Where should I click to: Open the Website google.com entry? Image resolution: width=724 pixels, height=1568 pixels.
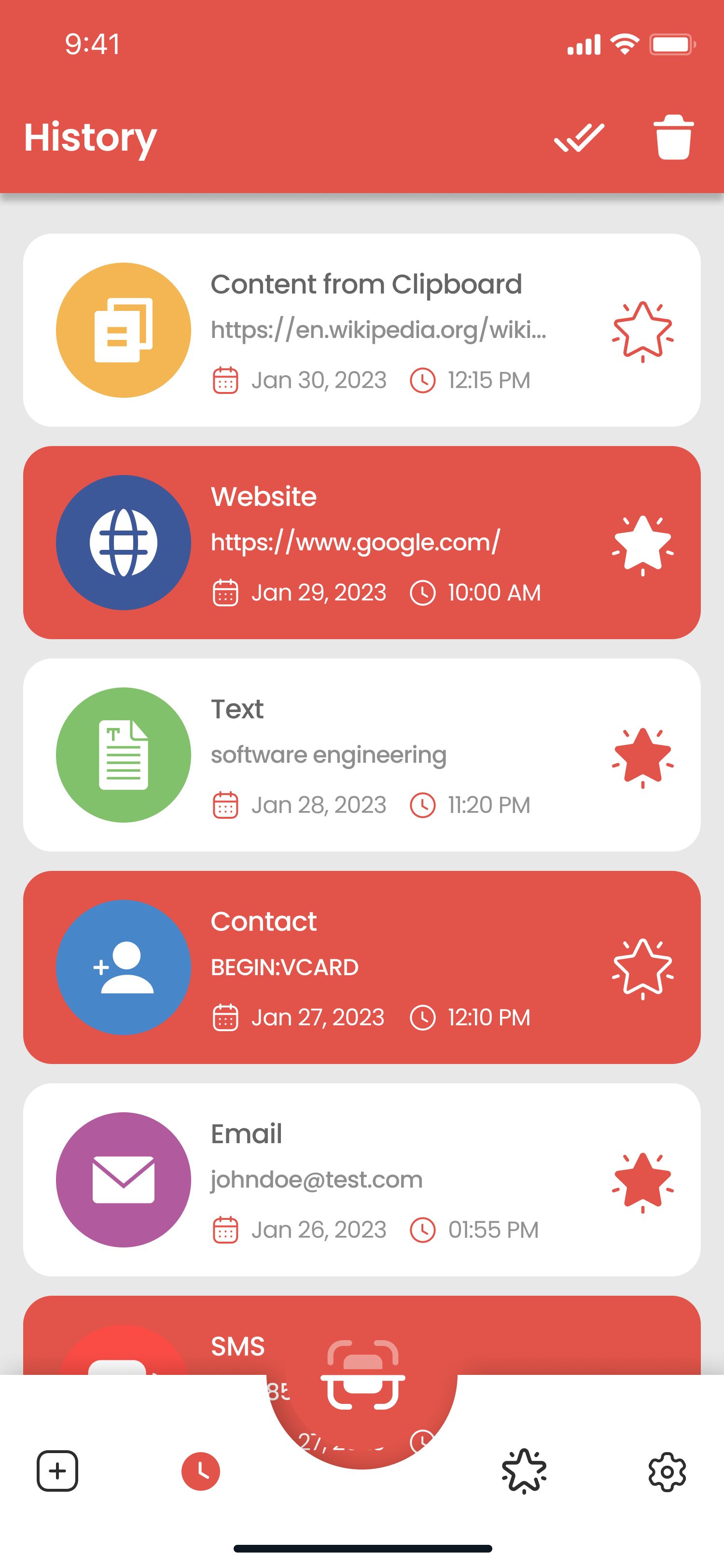[x=365, y=542]
